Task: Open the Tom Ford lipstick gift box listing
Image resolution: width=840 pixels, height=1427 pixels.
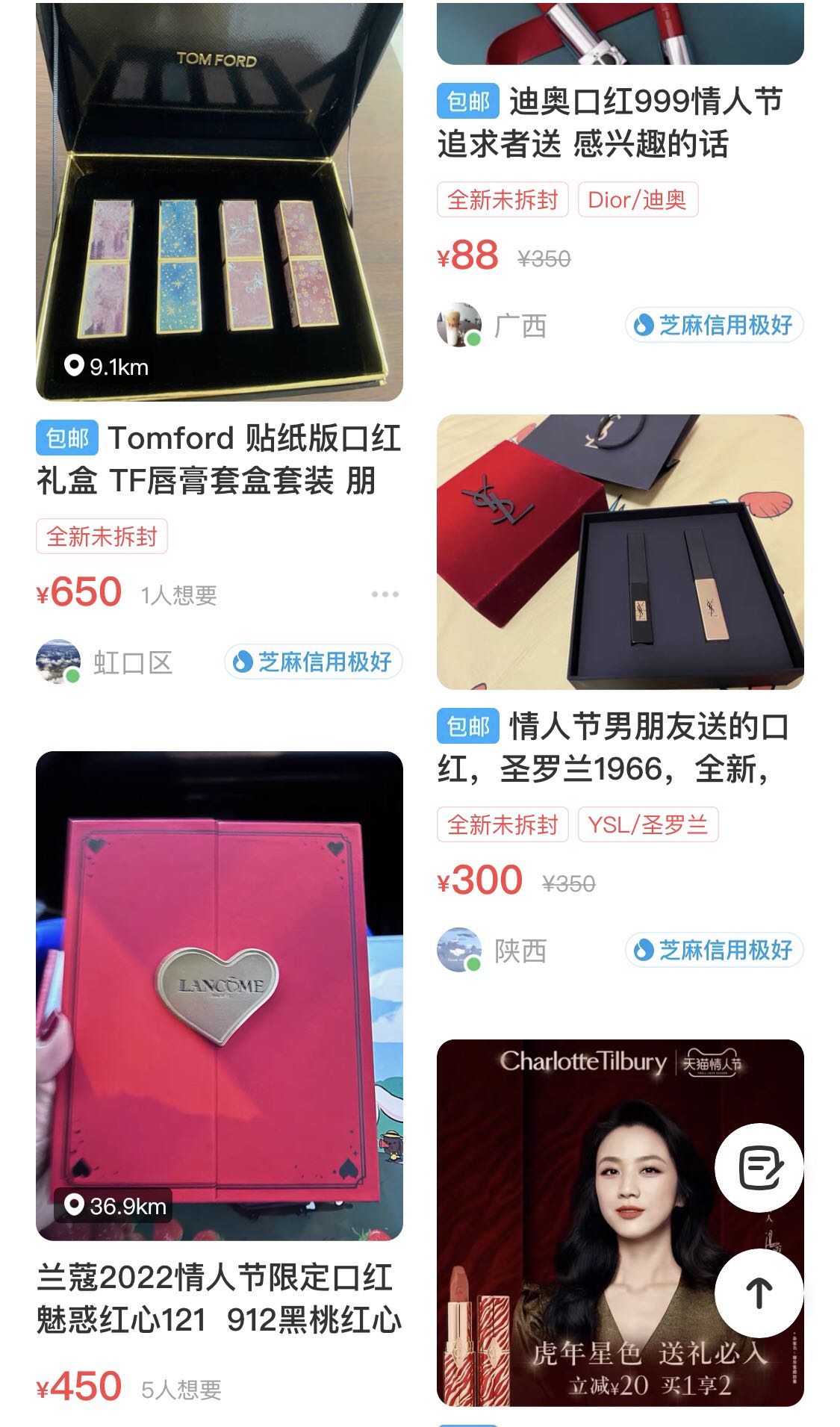Action: pyautogui.click(x=219, y=202)
